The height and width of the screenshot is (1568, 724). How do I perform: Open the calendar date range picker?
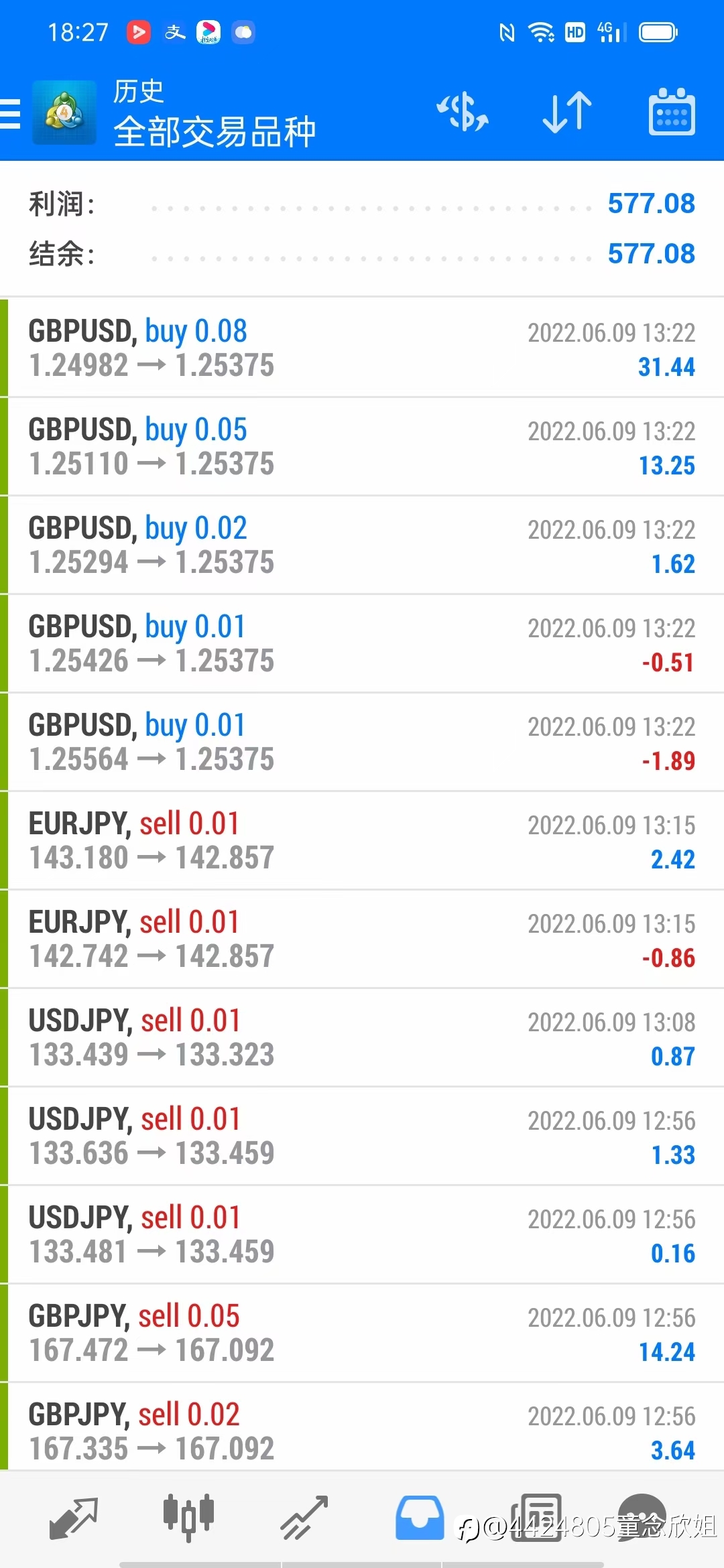[672, 111]
